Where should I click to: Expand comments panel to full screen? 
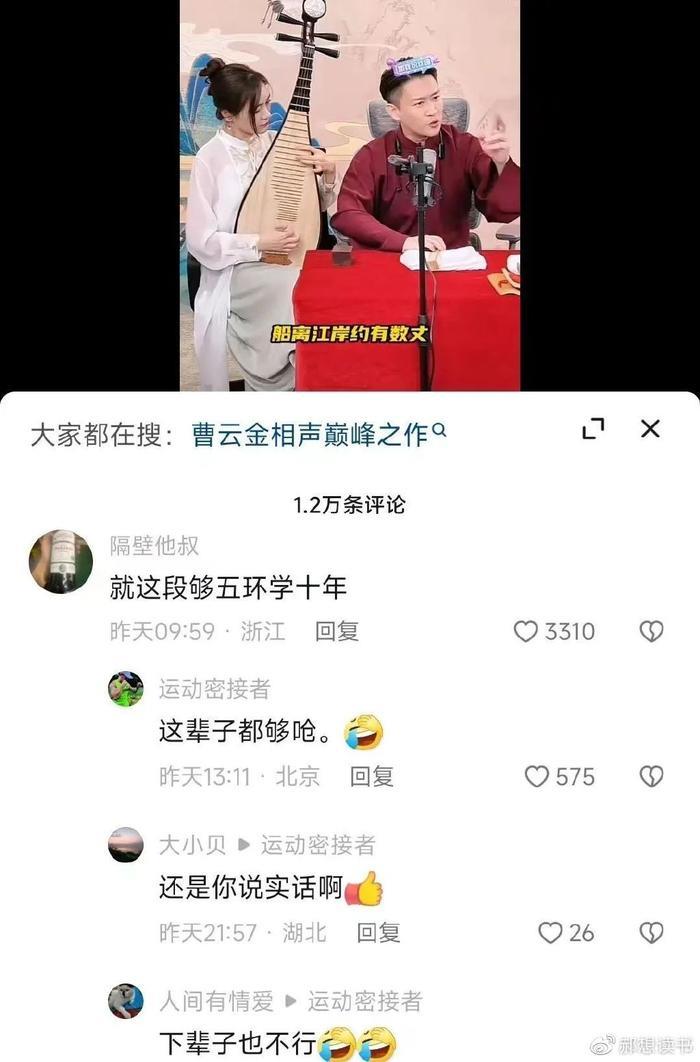pyautogui.click(x=593, y=429)
